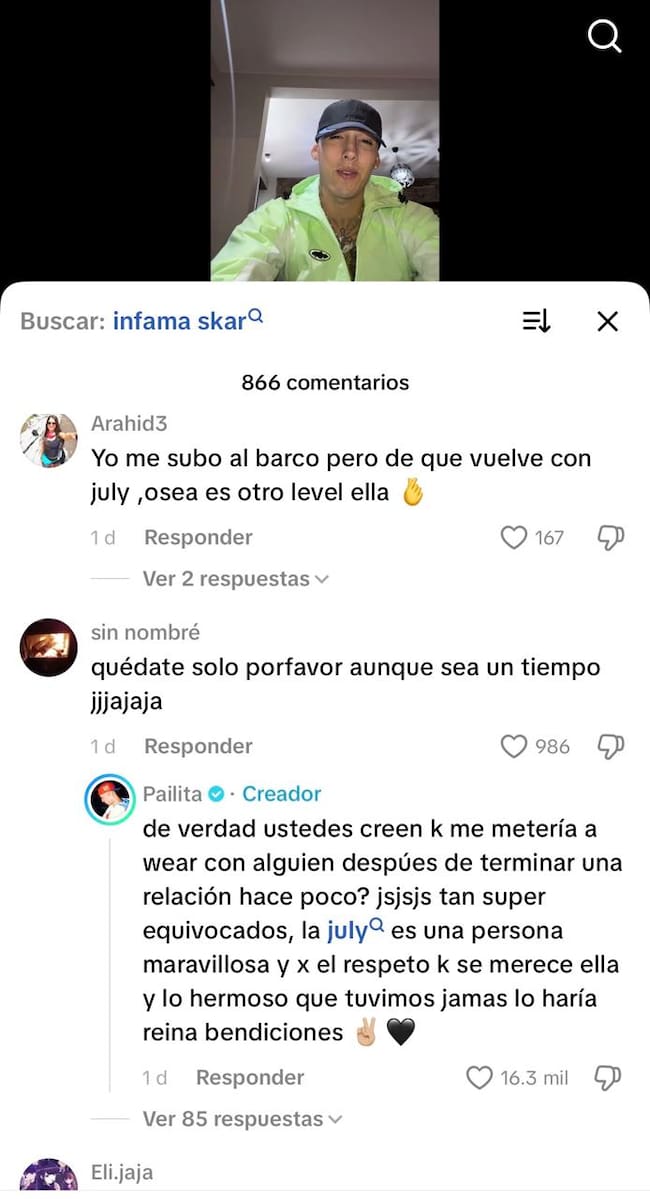This screenshot has width=650, height=1199.
Task: Like Pailita's reply
Action: point(481,1077)
